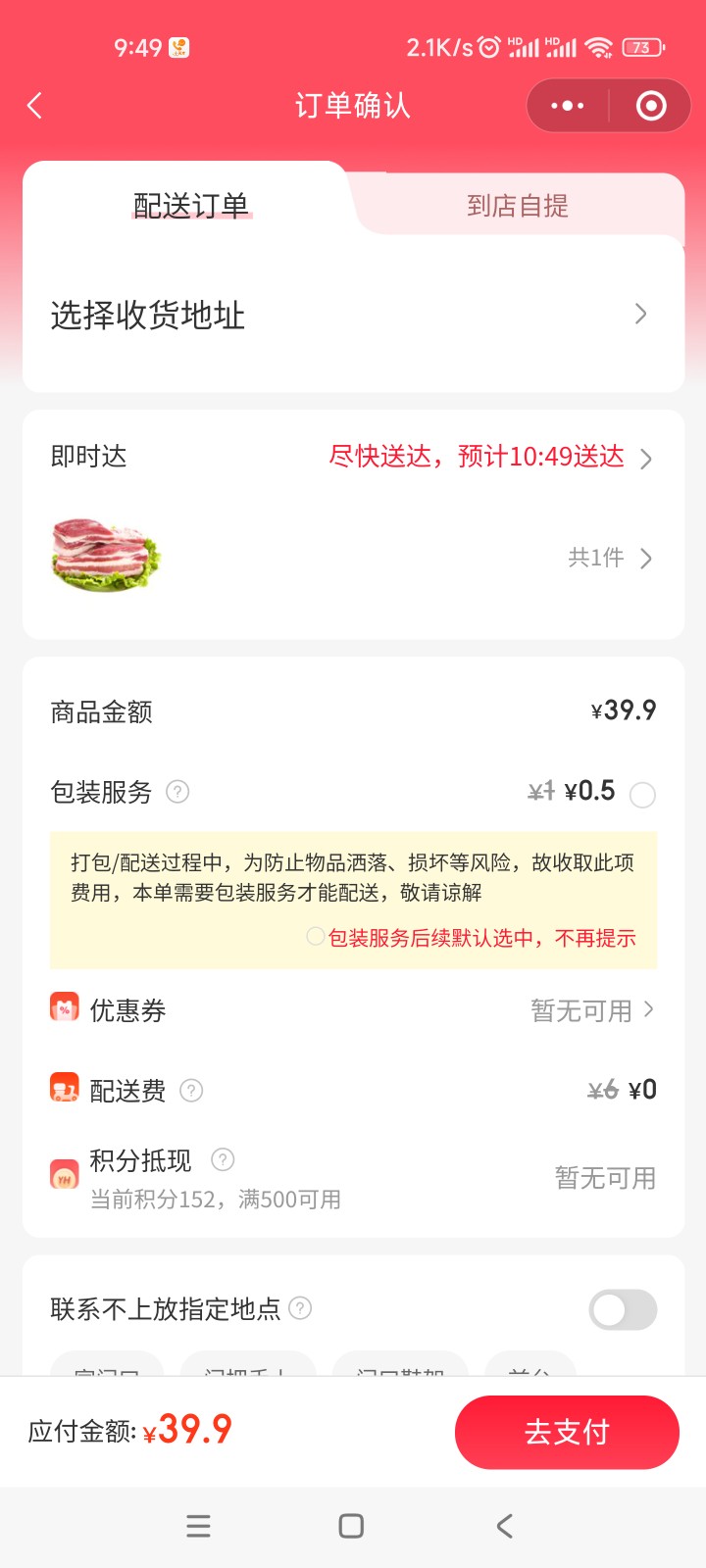View the 共1件 item list
Image resolution: width=706 pixels, height=1568 pixels.
pos(610,559)
